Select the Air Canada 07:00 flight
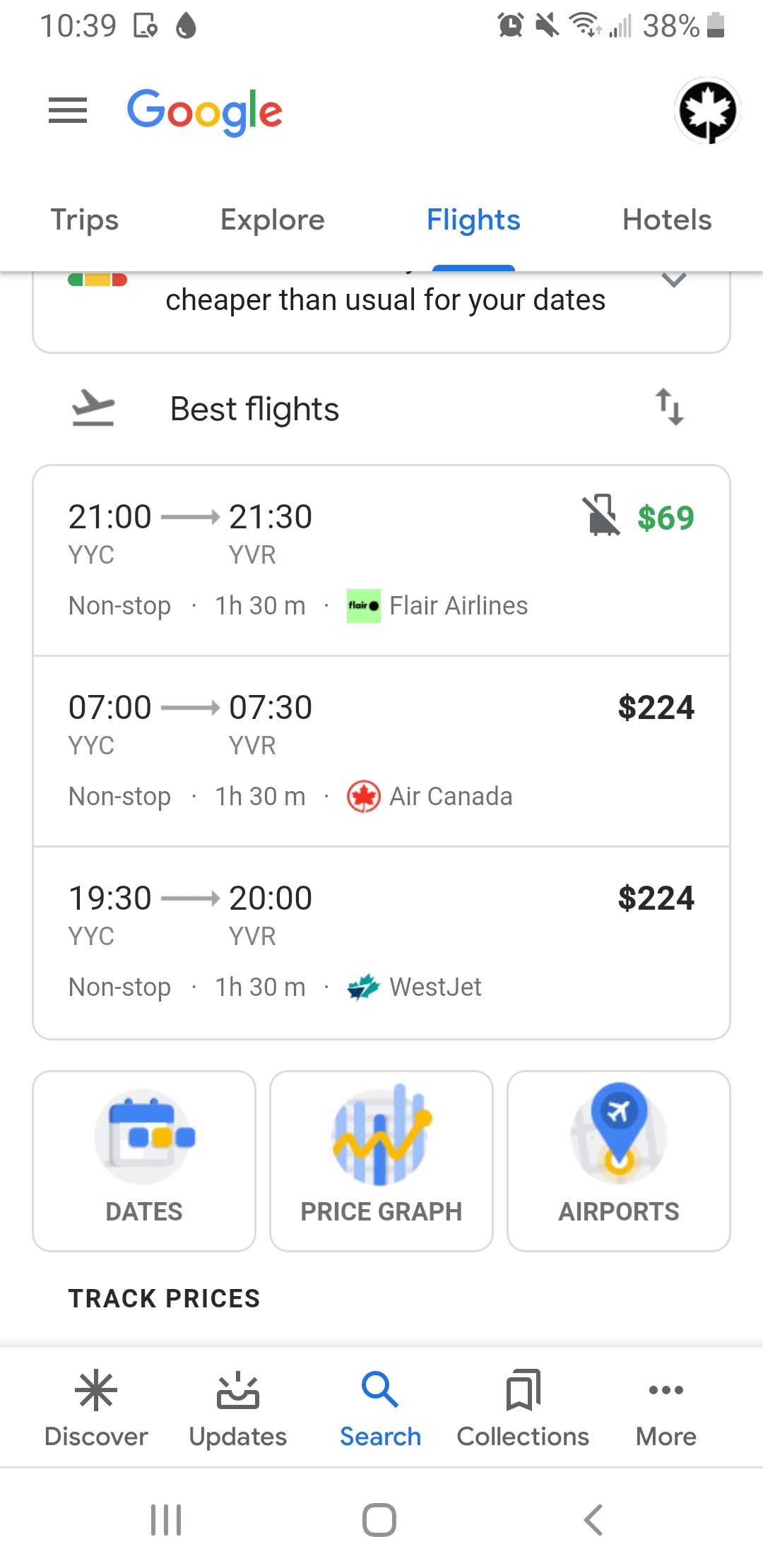This screenshot has width=763, height=1568. [381, 751]
